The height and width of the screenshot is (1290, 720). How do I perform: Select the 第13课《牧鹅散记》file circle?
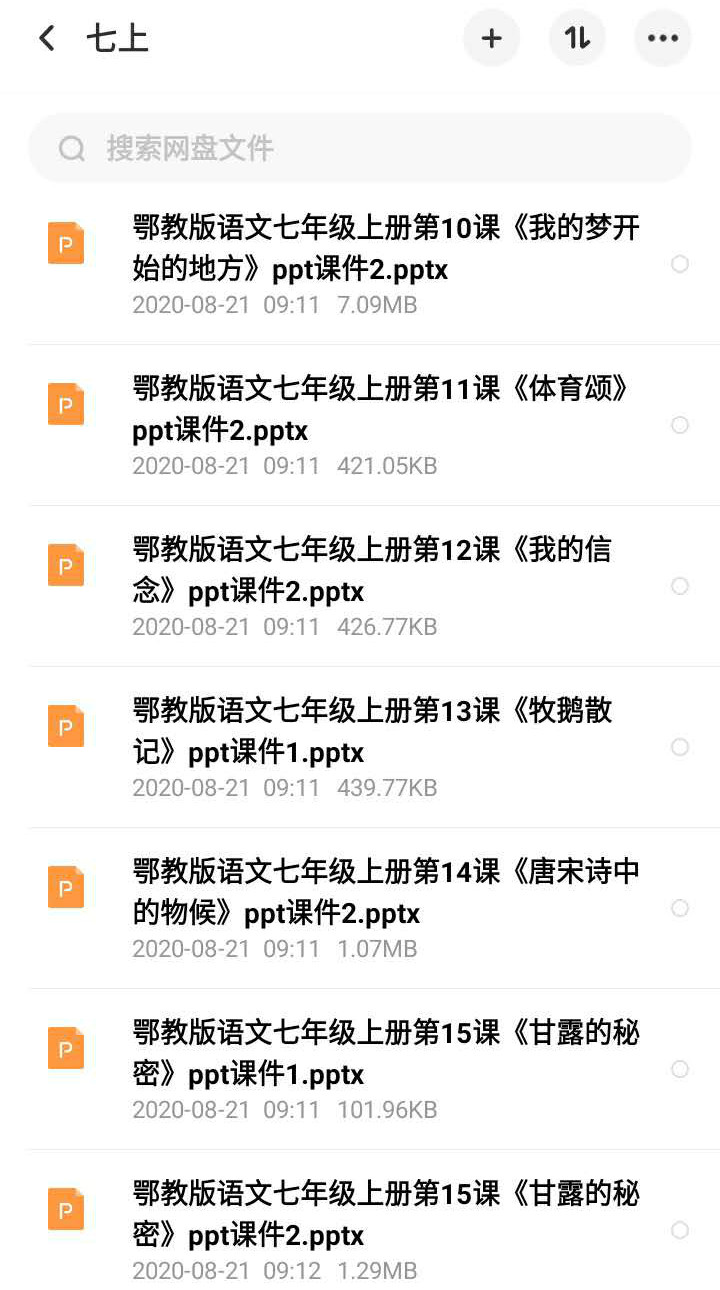(x=680, y=747)
